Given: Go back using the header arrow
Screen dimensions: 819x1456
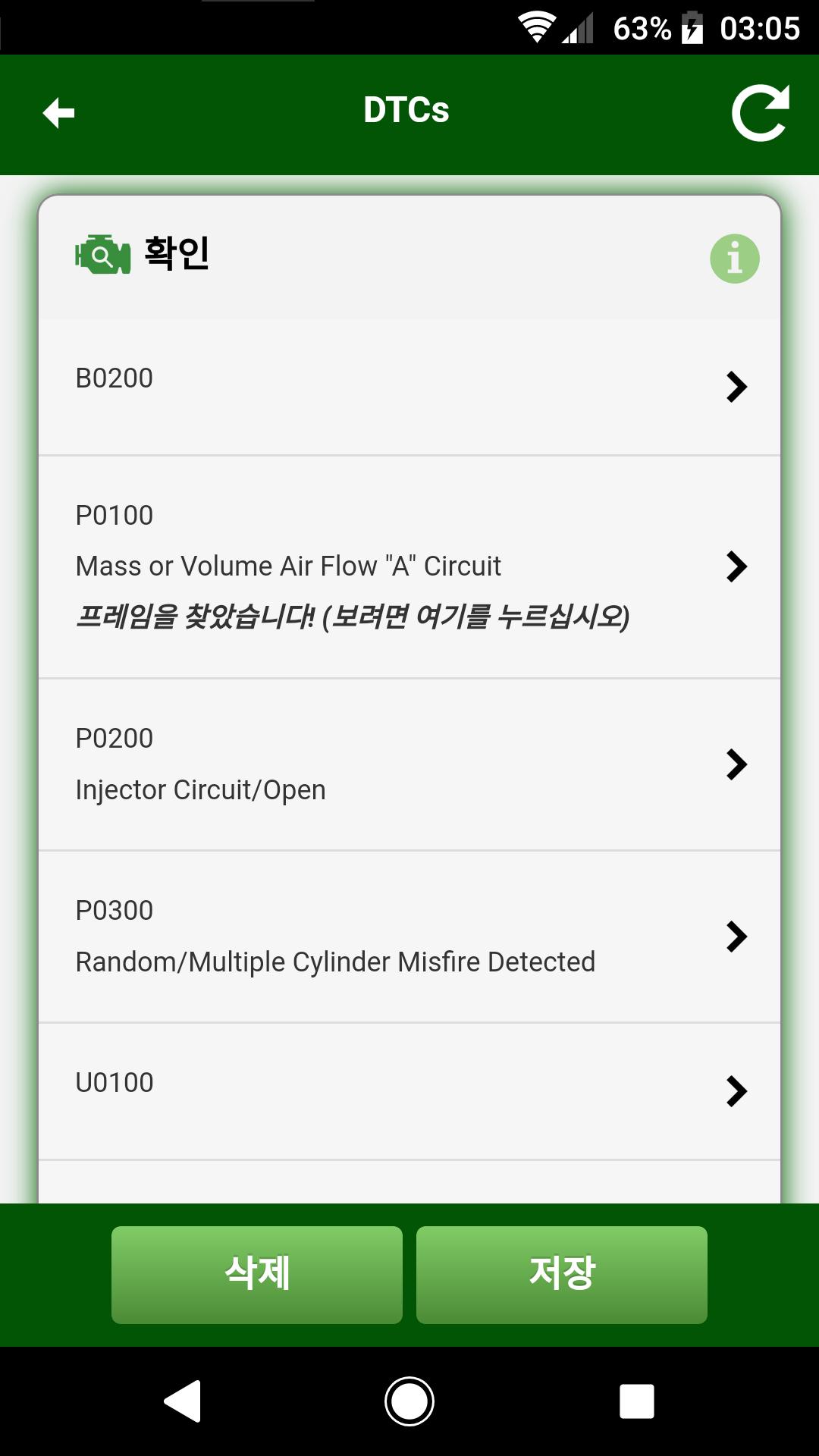Looking at the screenshot, I should 58,113.
